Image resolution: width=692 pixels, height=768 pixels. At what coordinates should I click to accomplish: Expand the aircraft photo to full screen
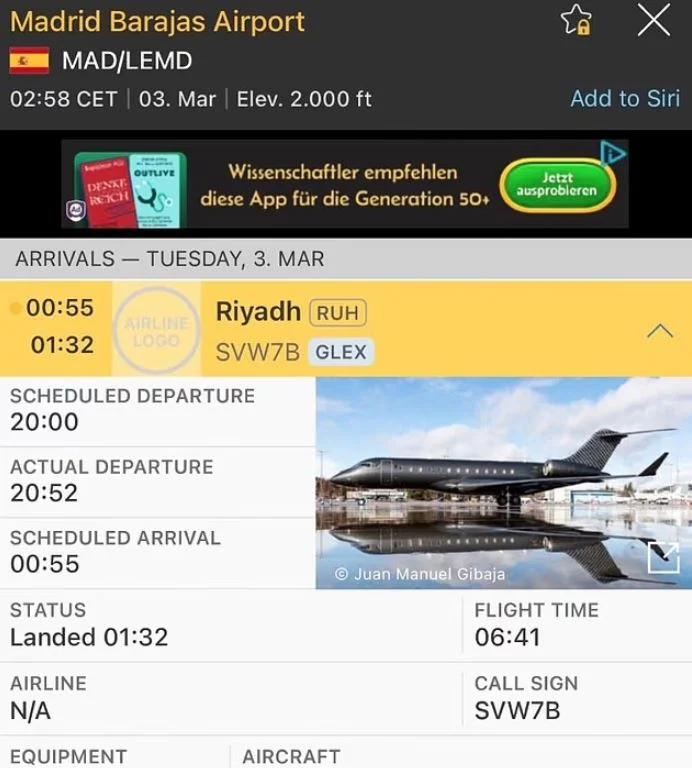click(x=663, y=559)
